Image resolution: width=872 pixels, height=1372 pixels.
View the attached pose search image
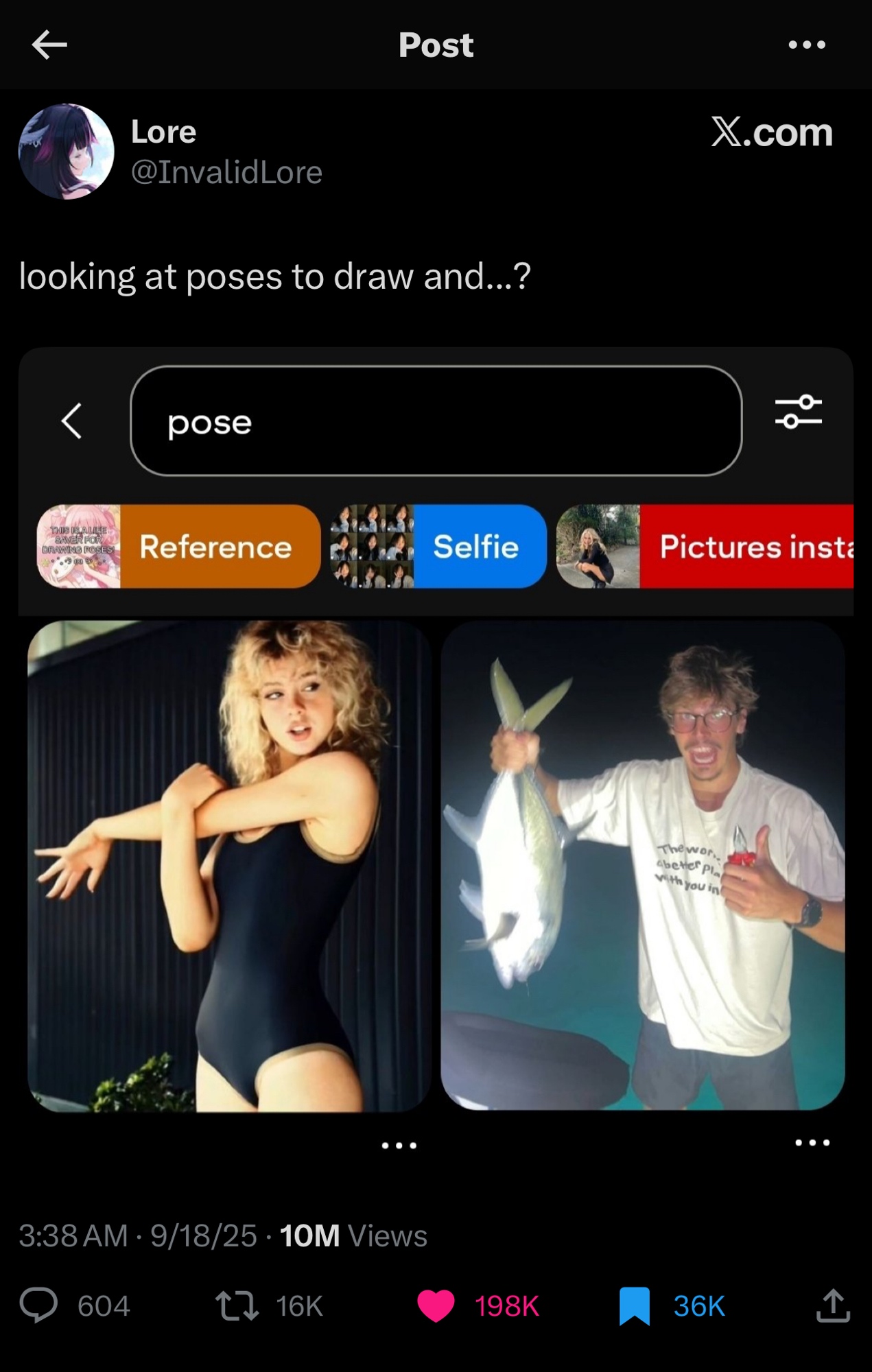[436, 755]
